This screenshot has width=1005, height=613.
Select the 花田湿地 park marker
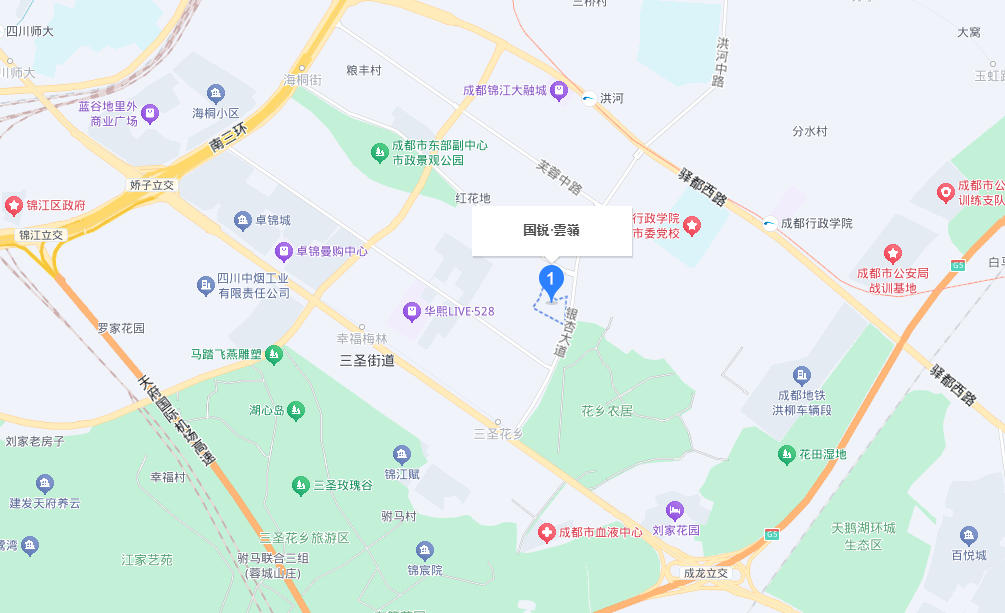click(787, 454)
